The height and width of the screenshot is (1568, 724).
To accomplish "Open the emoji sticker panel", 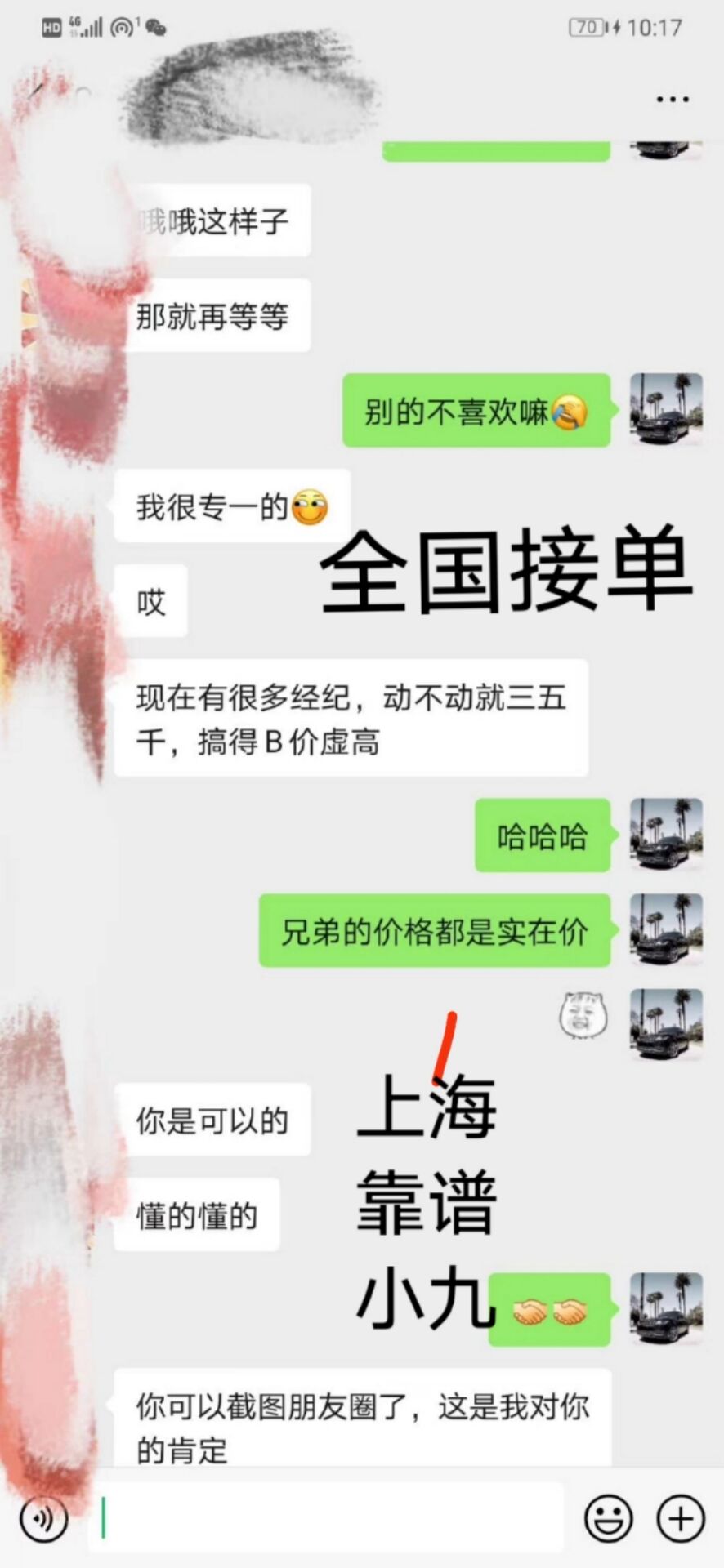I will point(608,1519).
